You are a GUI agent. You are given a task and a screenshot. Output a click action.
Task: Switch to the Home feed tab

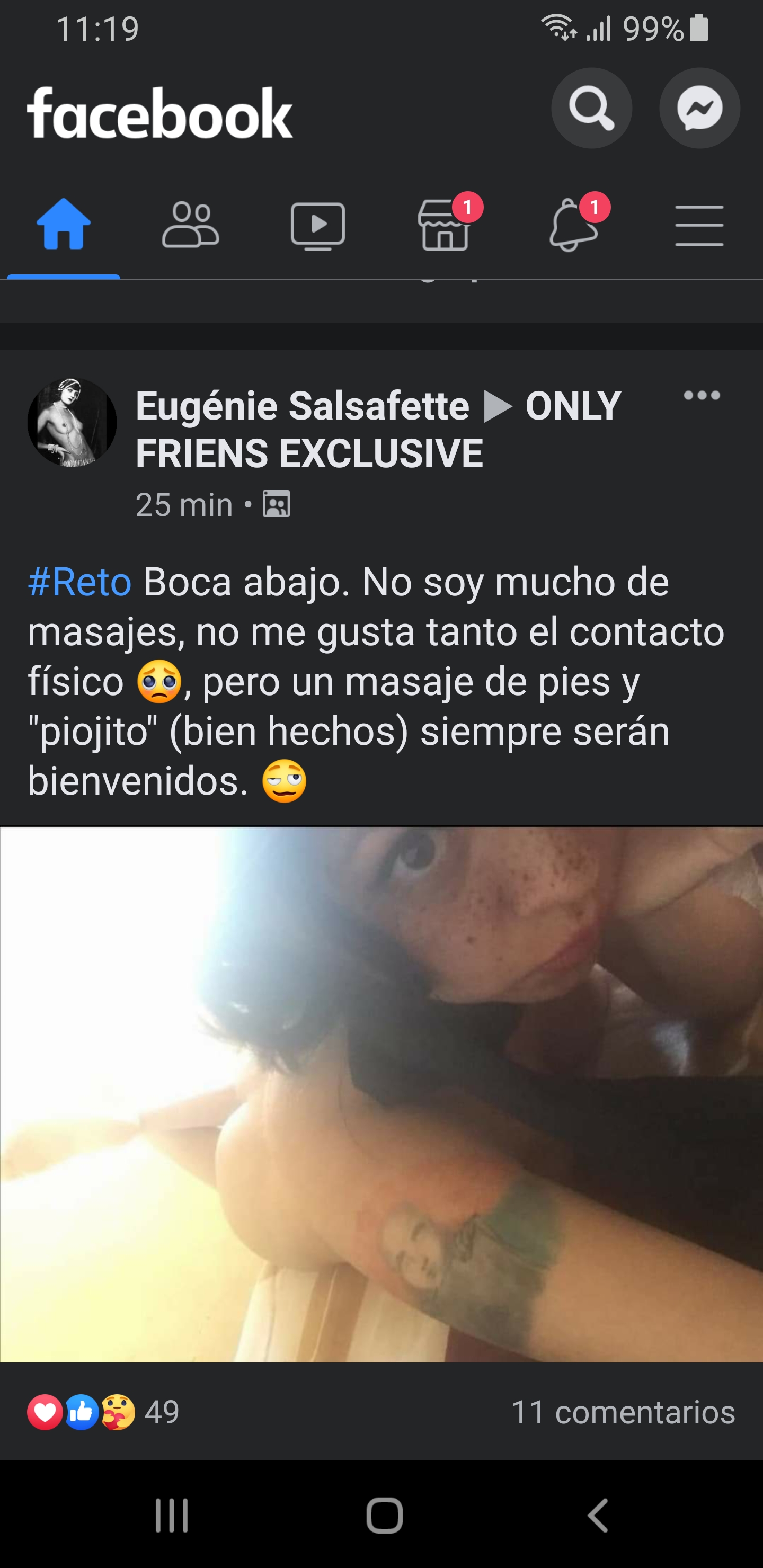point(64,225)
